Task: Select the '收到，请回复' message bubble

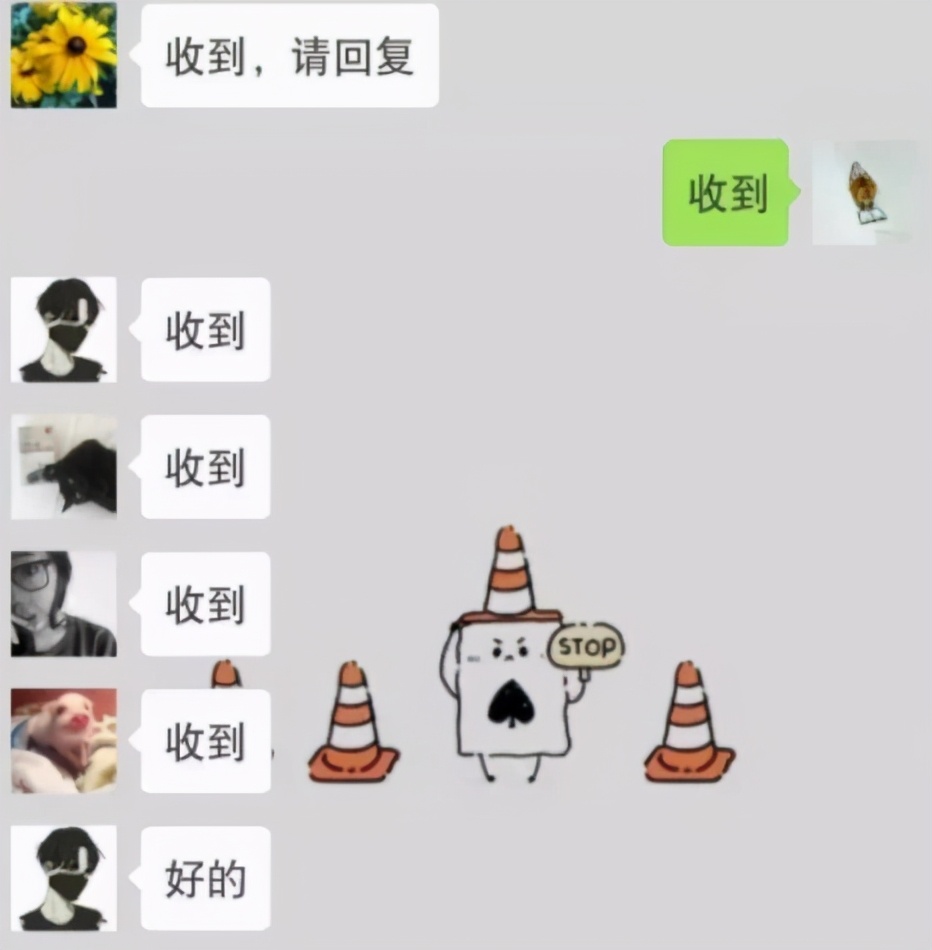Action: [290, 55]
